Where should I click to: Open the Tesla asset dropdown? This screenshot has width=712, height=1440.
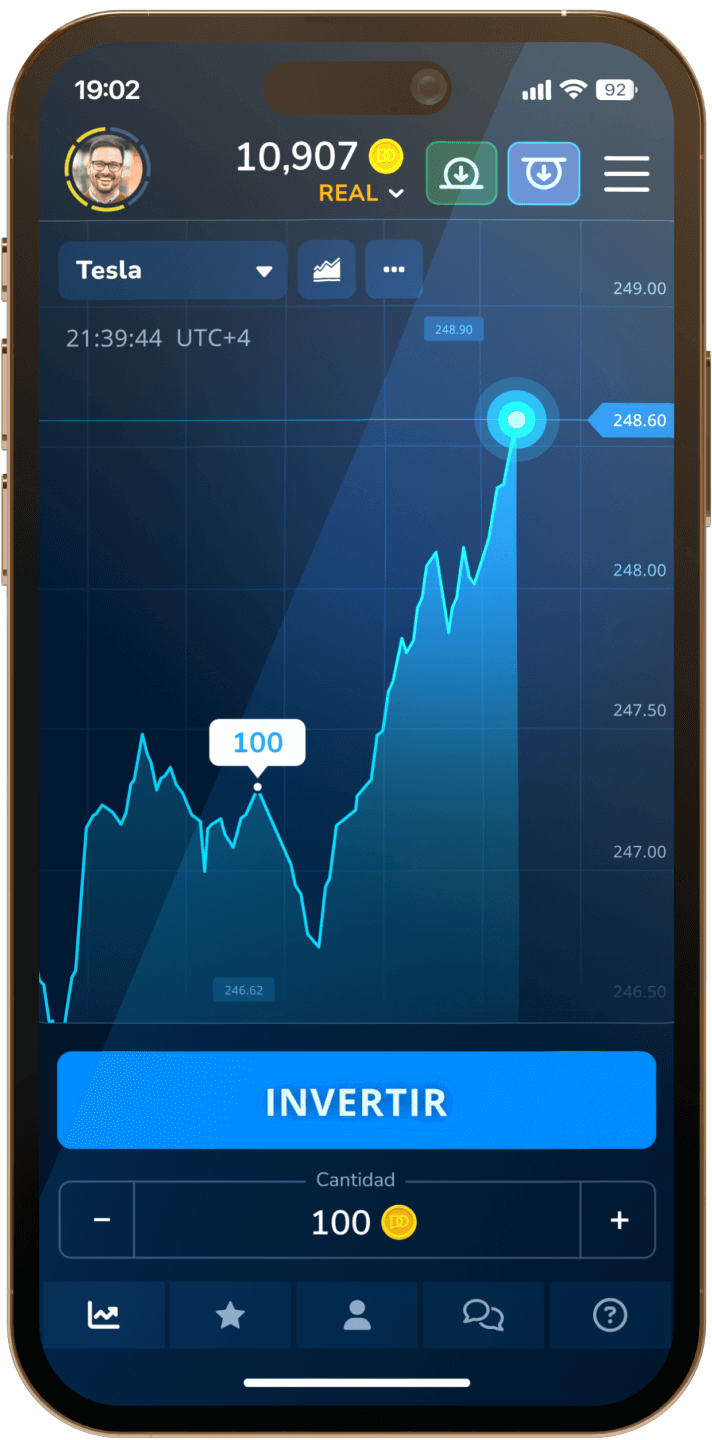click(x=173, y=270)
